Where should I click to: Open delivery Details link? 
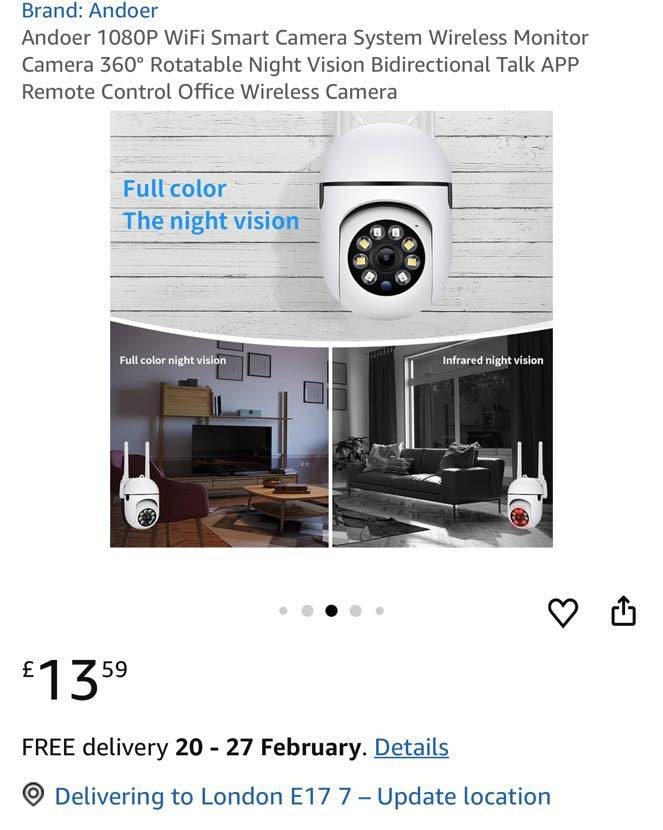coord(411,747)
